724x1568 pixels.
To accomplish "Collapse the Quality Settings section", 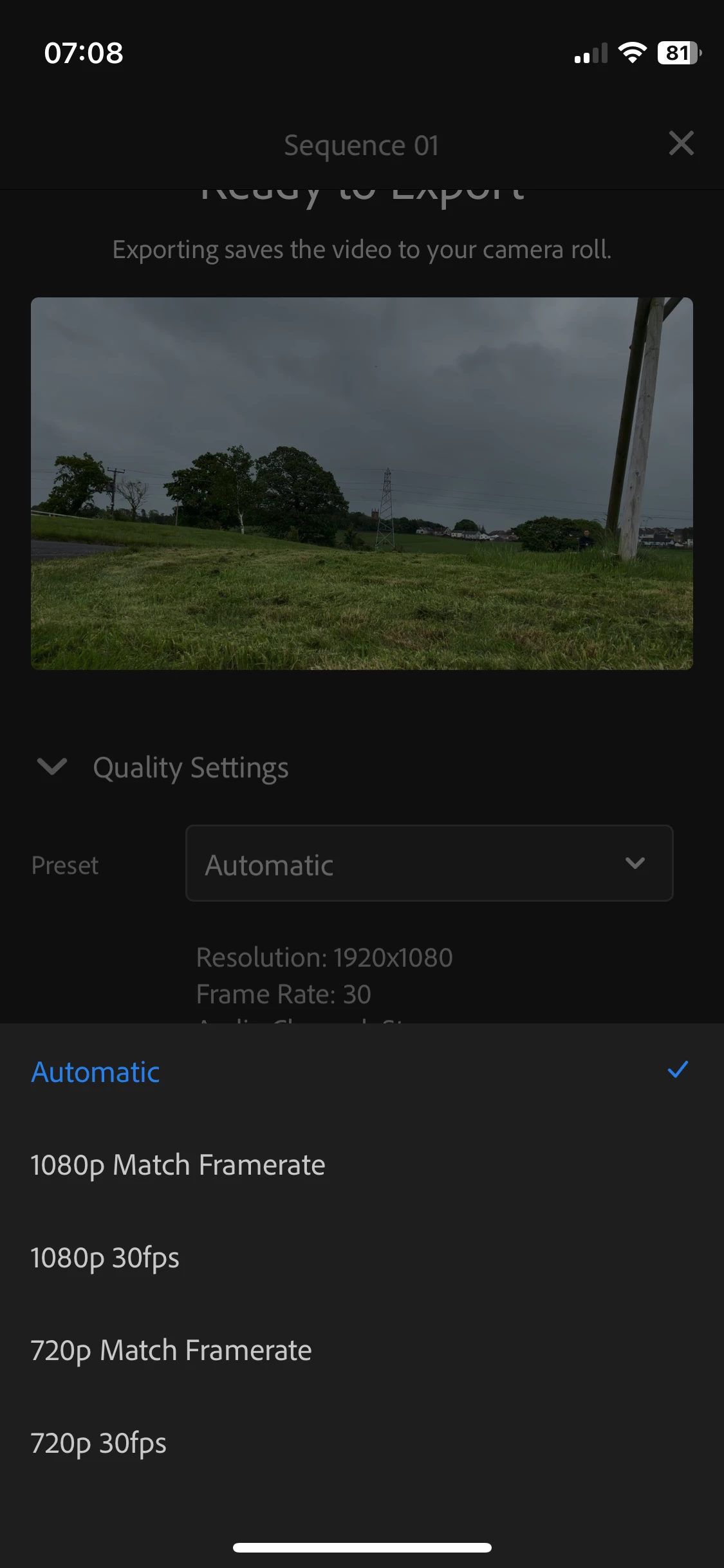I will tap(52, 767).
